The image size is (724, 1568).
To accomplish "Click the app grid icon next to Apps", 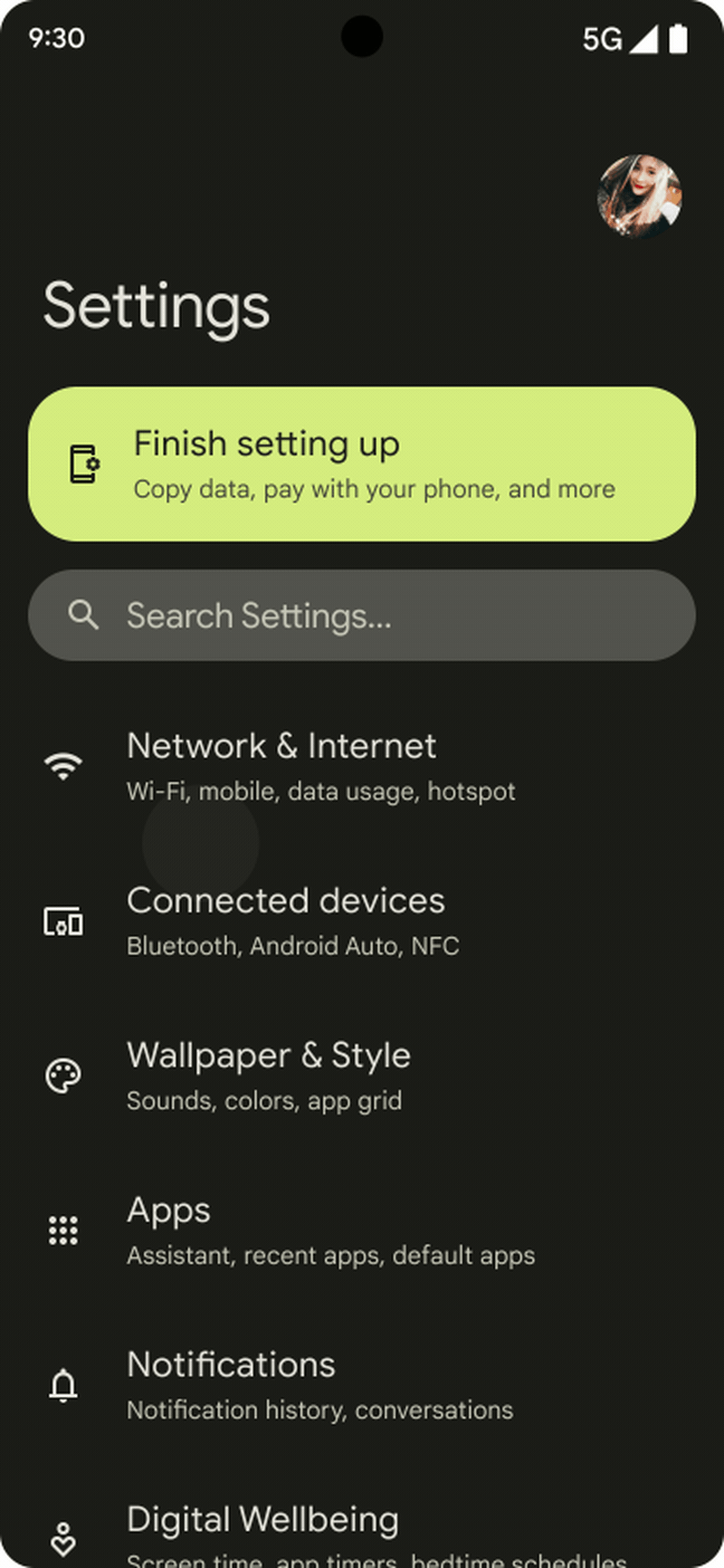I will pos(62,1230).
